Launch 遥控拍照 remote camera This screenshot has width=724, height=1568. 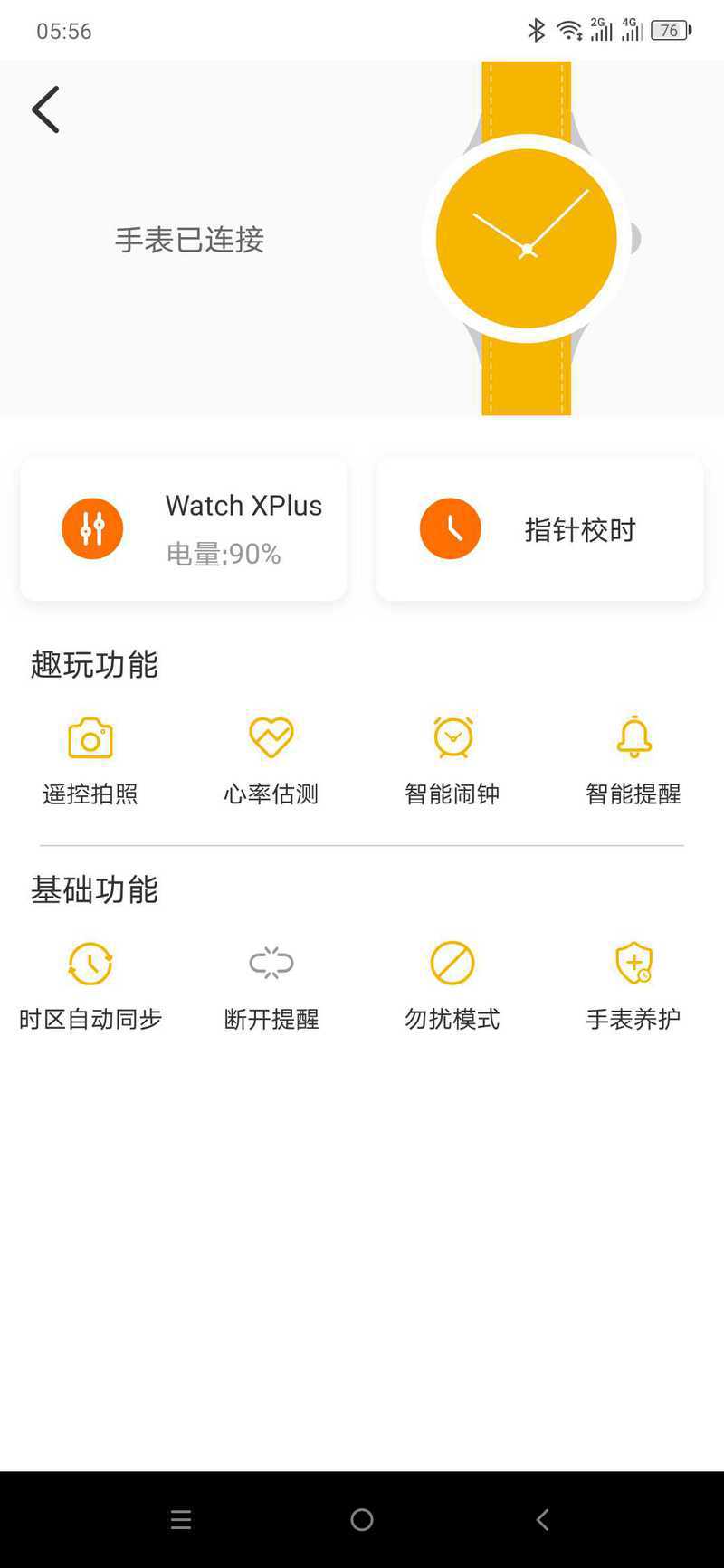click(90, 760)
